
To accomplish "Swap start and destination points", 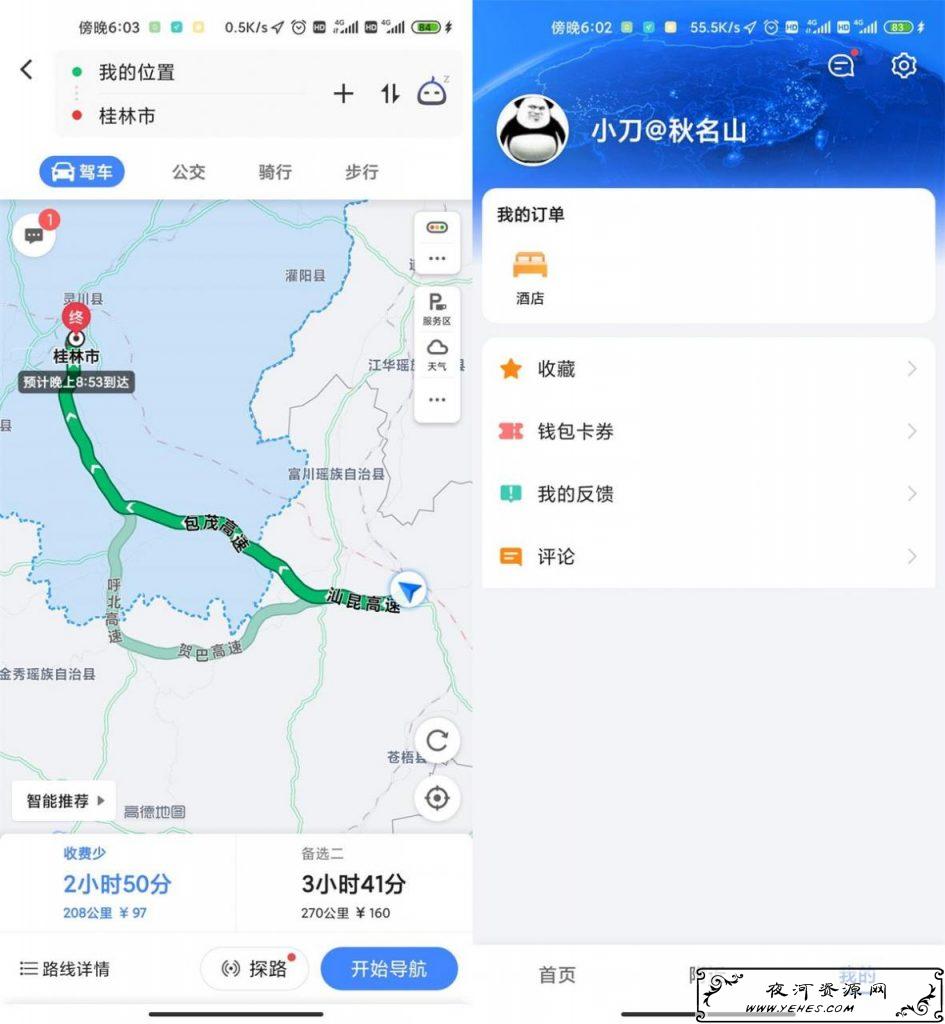I will click(390, 94).
